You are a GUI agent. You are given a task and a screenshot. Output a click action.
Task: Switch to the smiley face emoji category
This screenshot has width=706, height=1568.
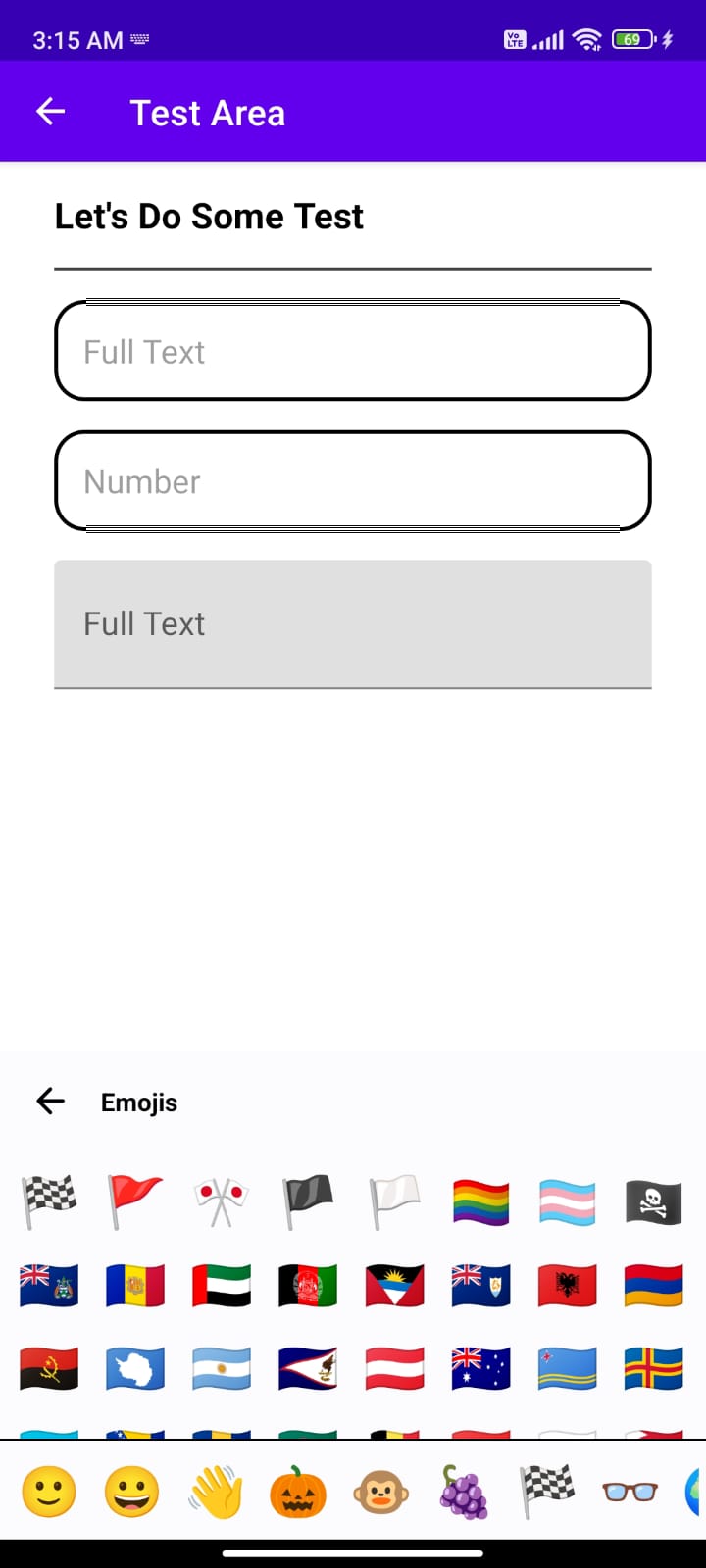(x=49, y=1492)
